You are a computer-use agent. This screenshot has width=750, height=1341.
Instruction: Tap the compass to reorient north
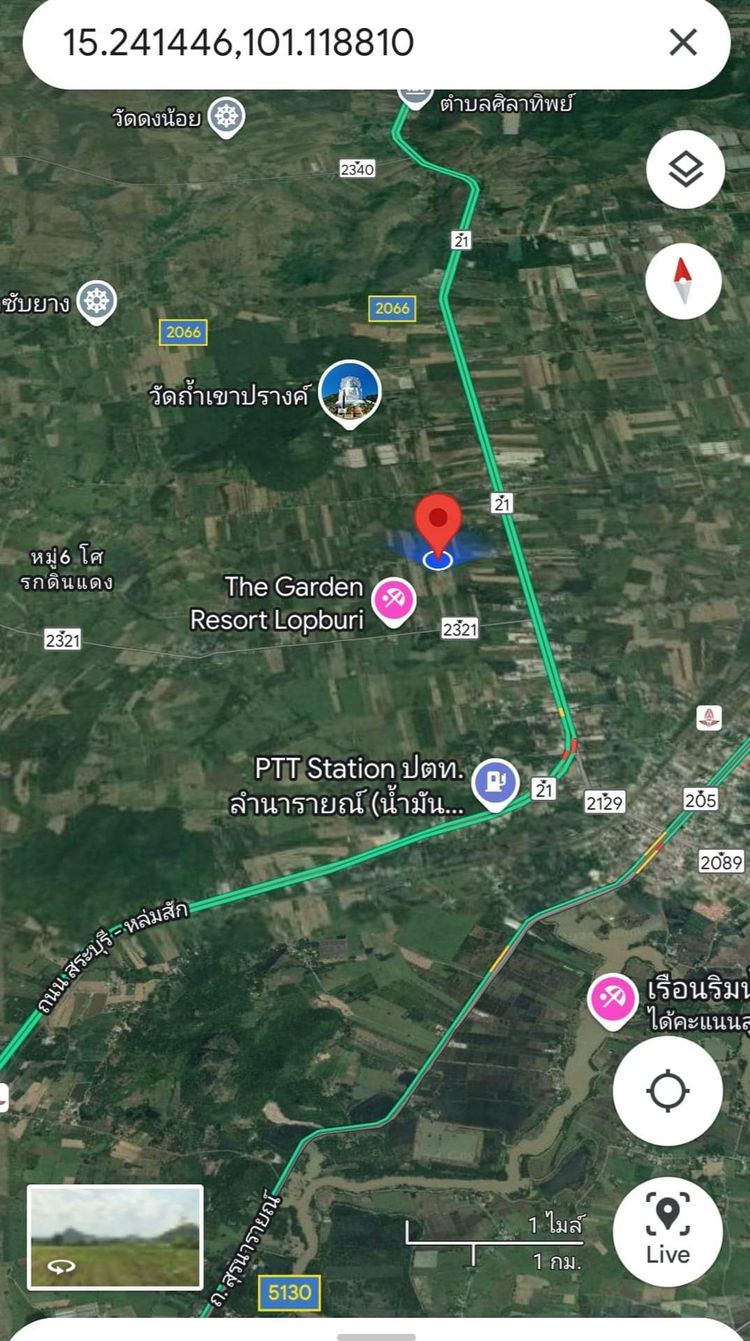click(x=683, y=281)
